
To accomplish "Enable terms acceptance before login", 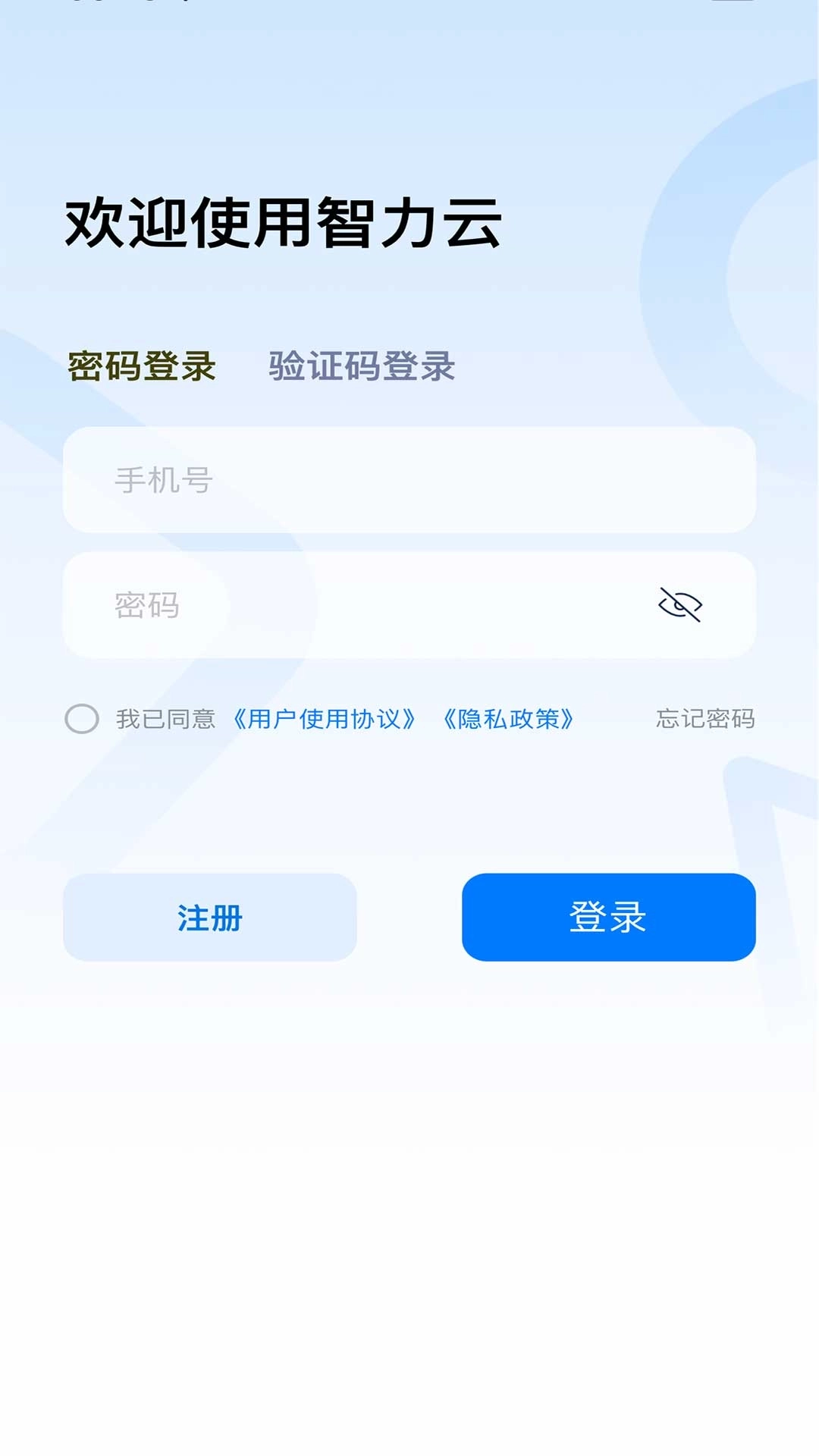I will click(81, 717).
